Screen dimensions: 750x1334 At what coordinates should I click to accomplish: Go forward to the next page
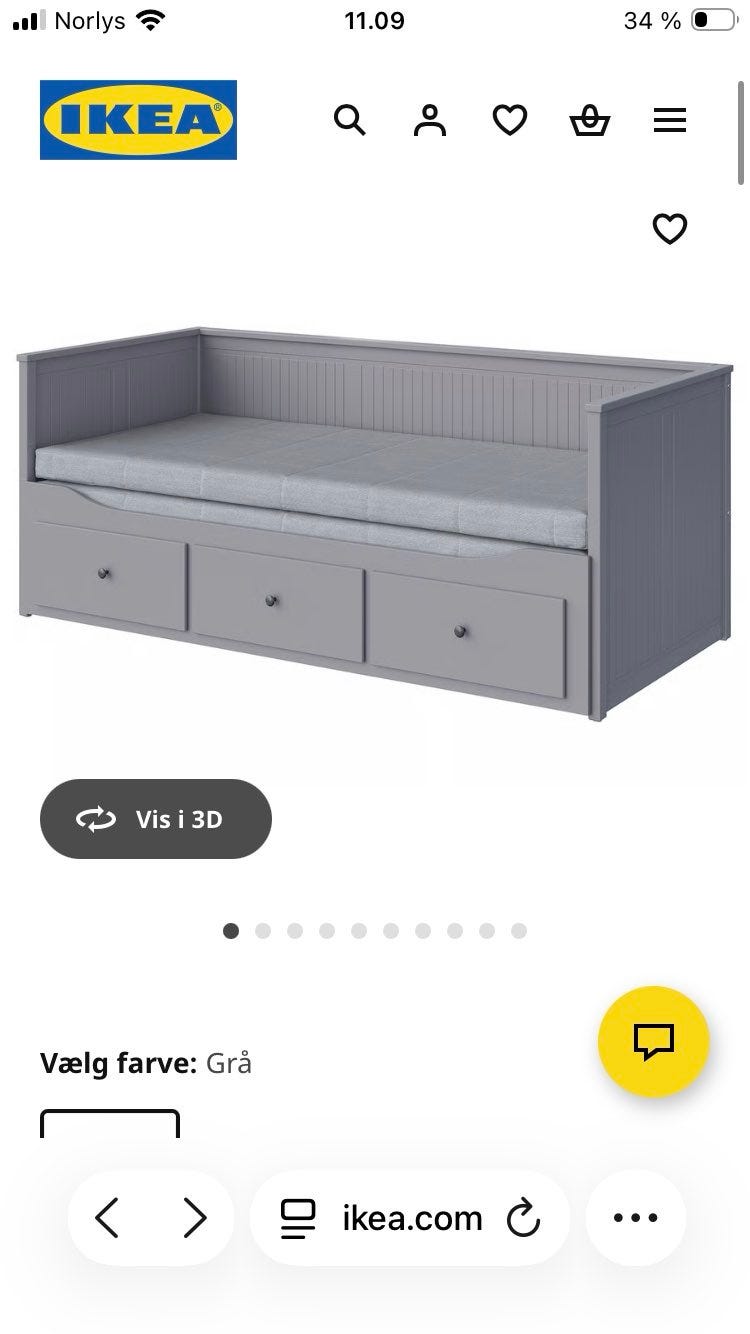(193, 1218)
